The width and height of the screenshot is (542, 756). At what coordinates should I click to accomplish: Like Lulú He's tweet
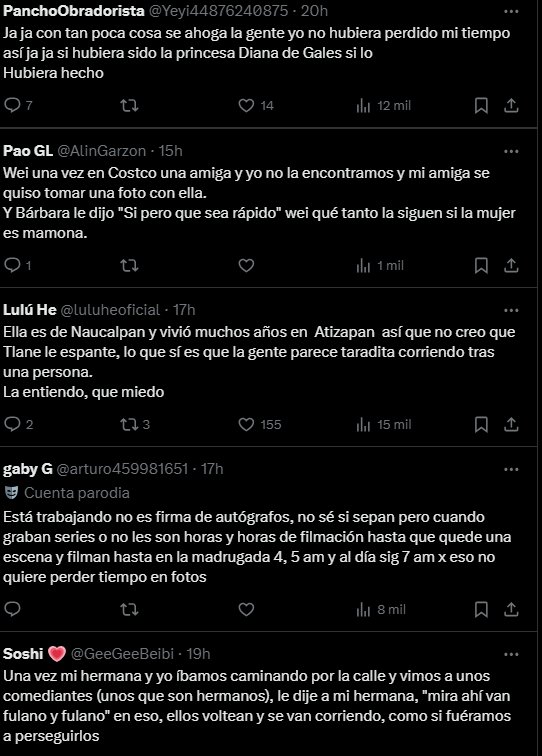coord(246,424)
